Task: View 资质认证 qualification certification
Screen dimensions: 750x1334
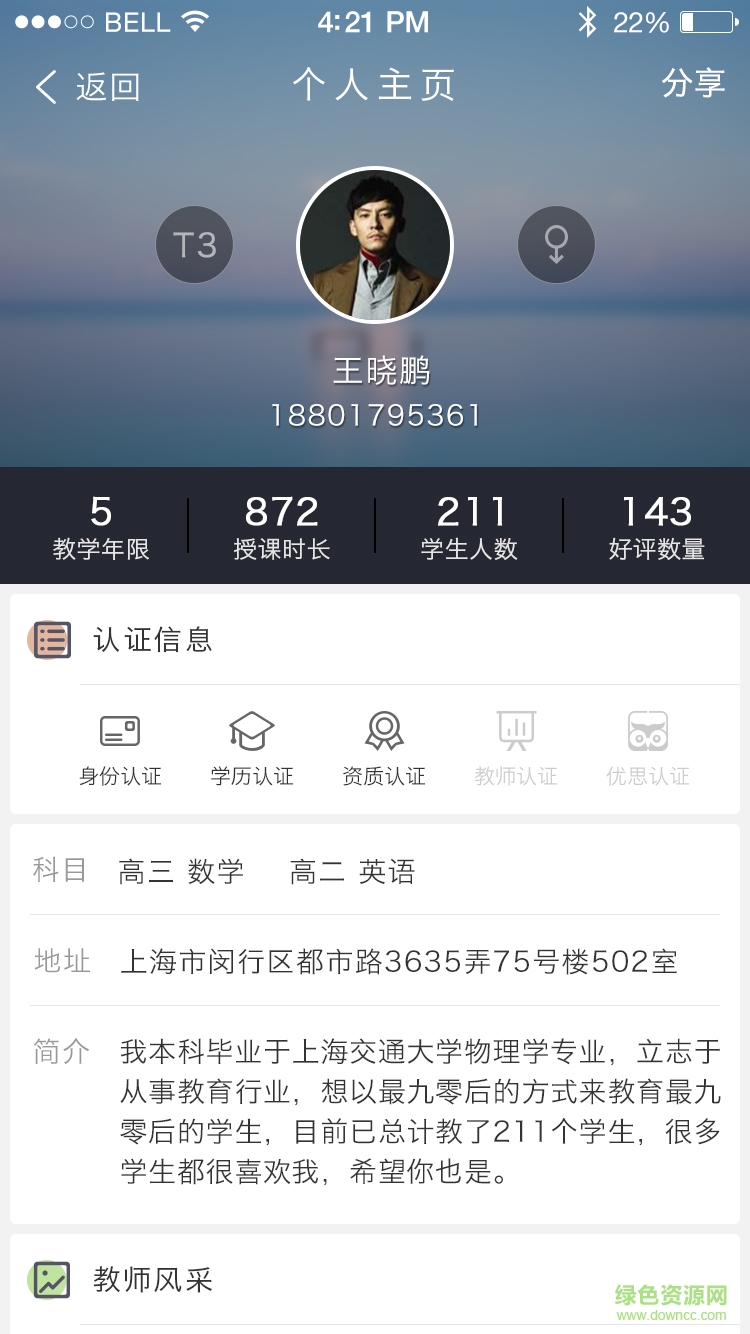Action: pyautogui.click(x=384, y=748)
